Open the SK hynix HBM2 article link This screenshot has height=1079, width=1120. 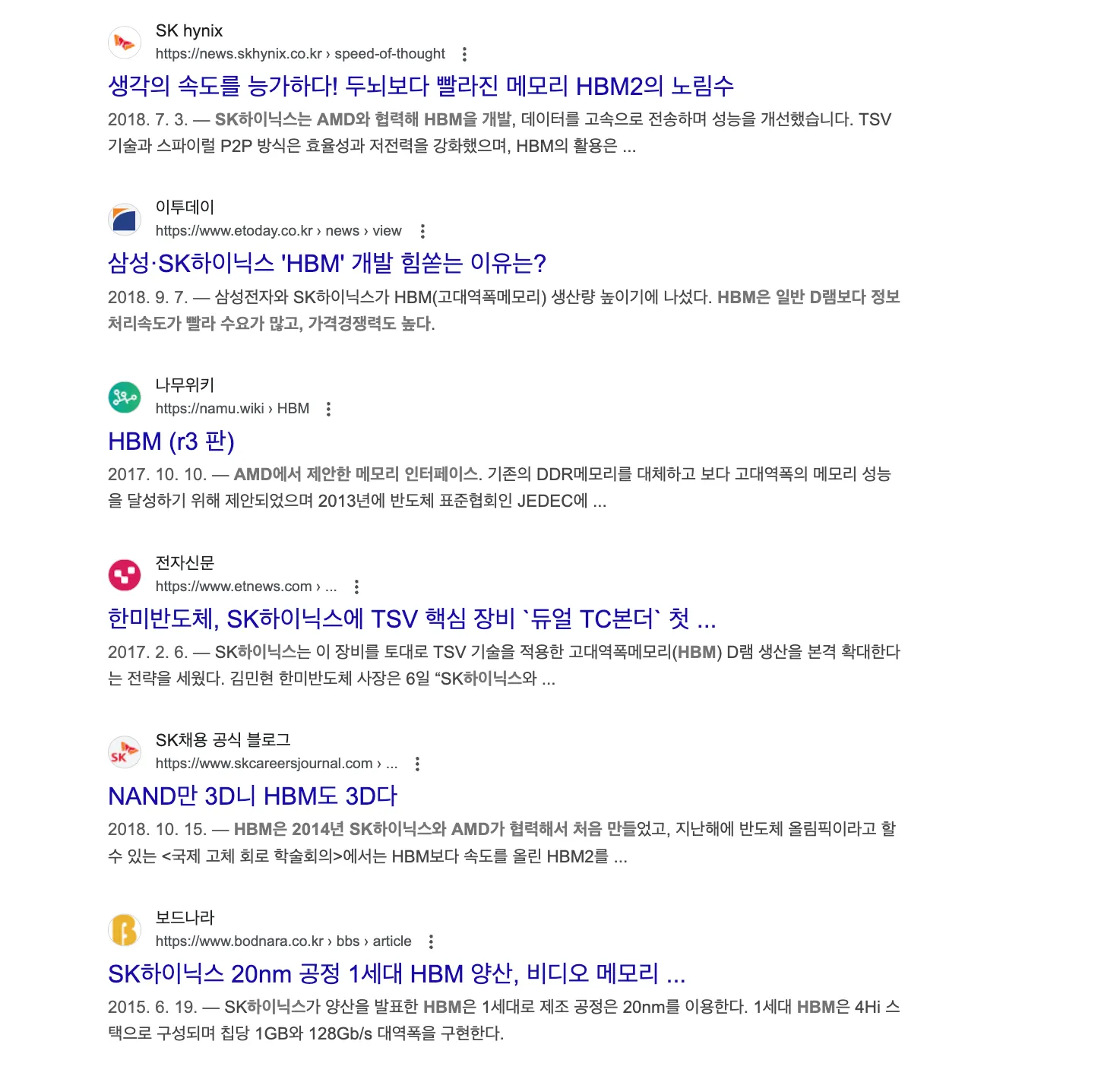(x=420, y=86)
